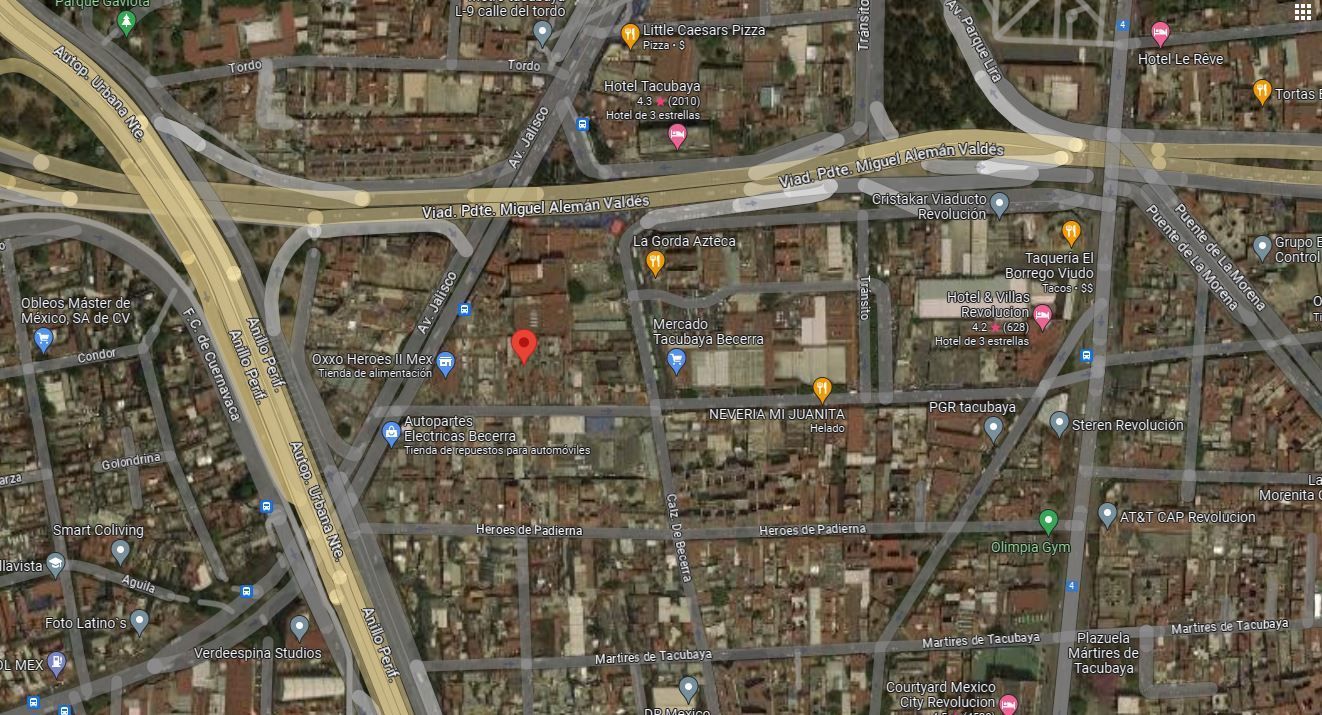
Task: Select Mercado Tacubaya Becerra shopping pin
Action: pos(676,361)
